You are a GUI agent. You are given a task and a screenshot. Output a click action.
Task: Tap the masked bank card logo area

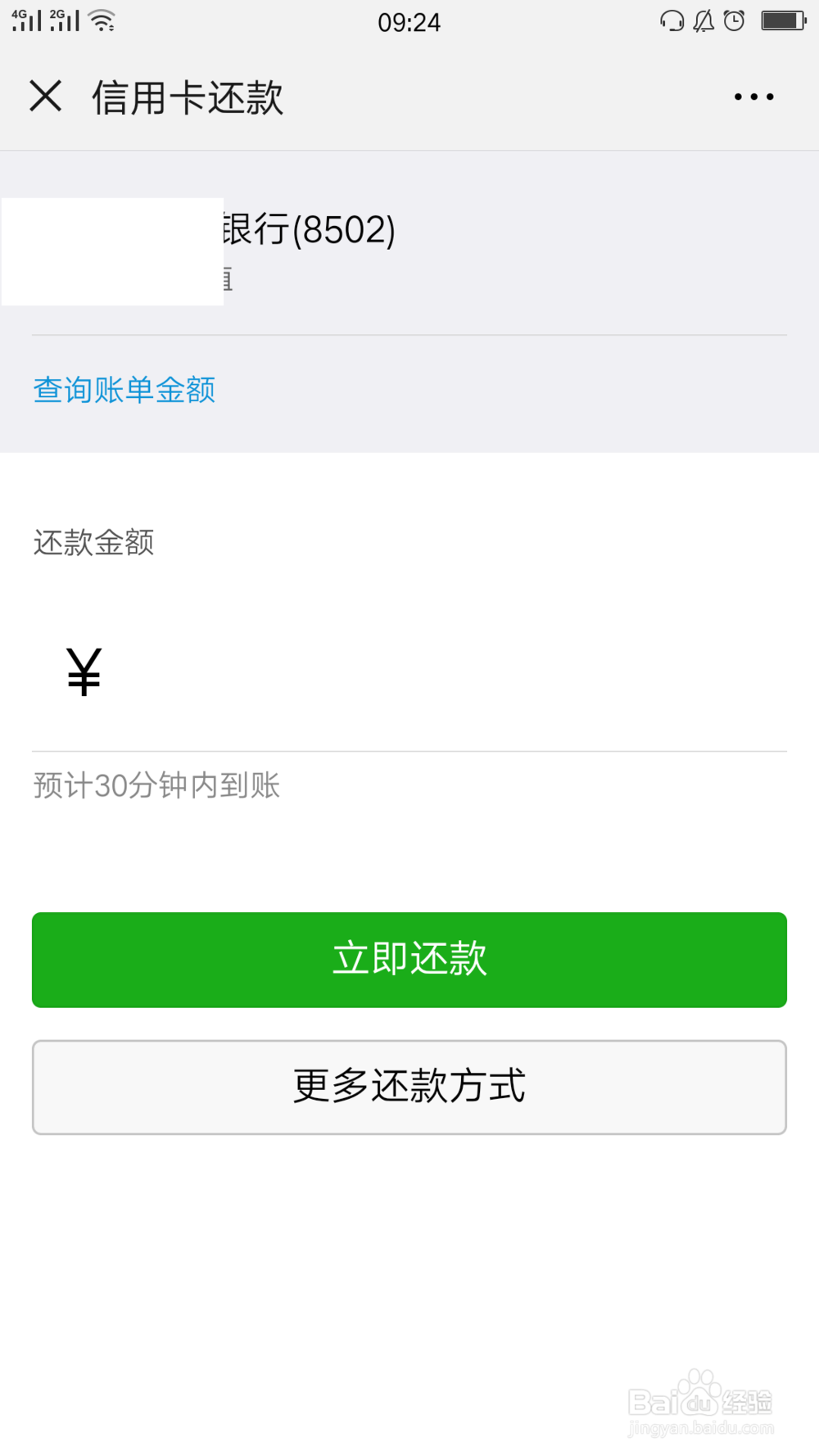tap(112, 251)
